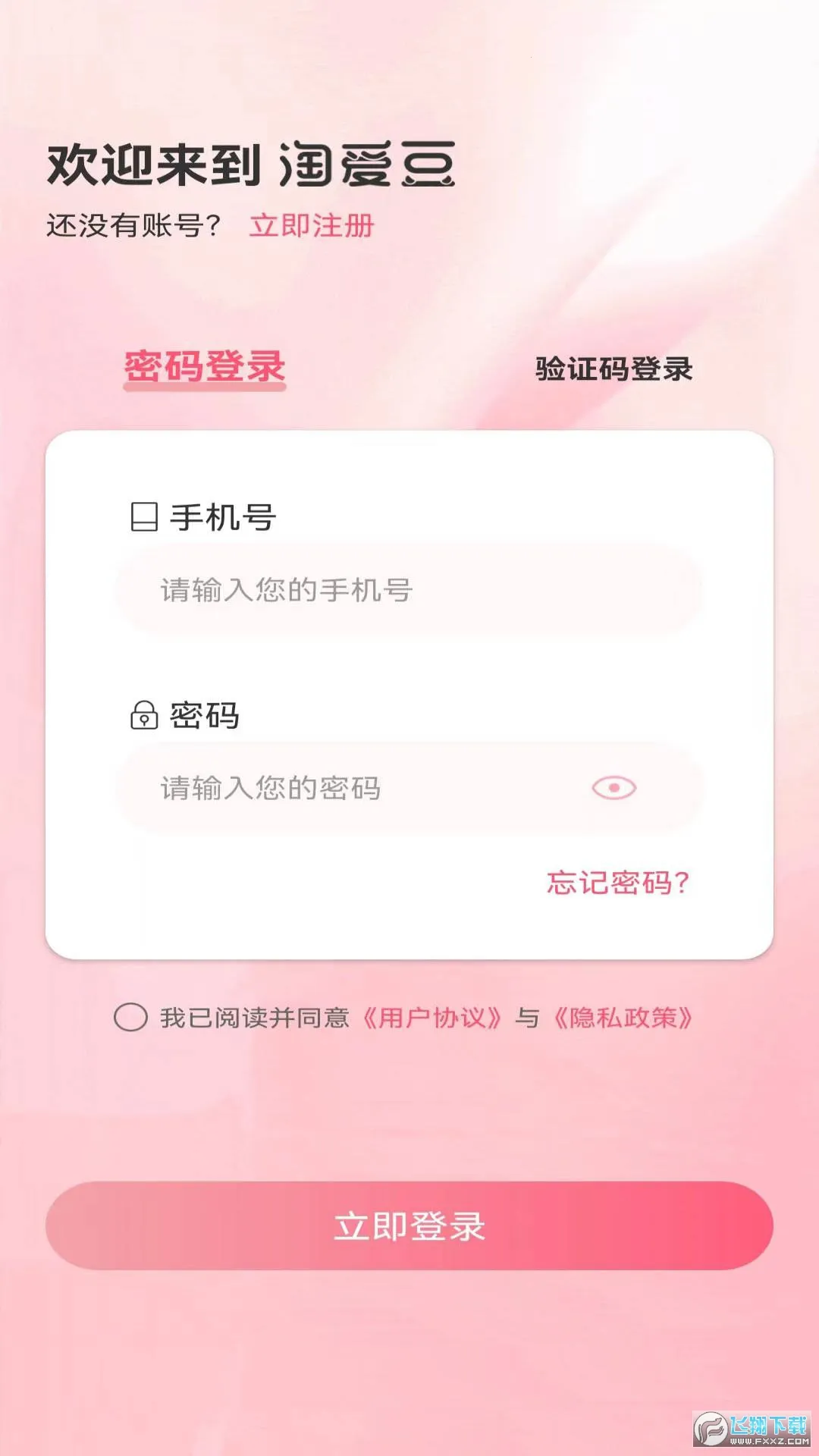This screenshot has height=1456, width=819.
Task: Open the 《用户协议》 link
Action: [x=432, y=1018]
